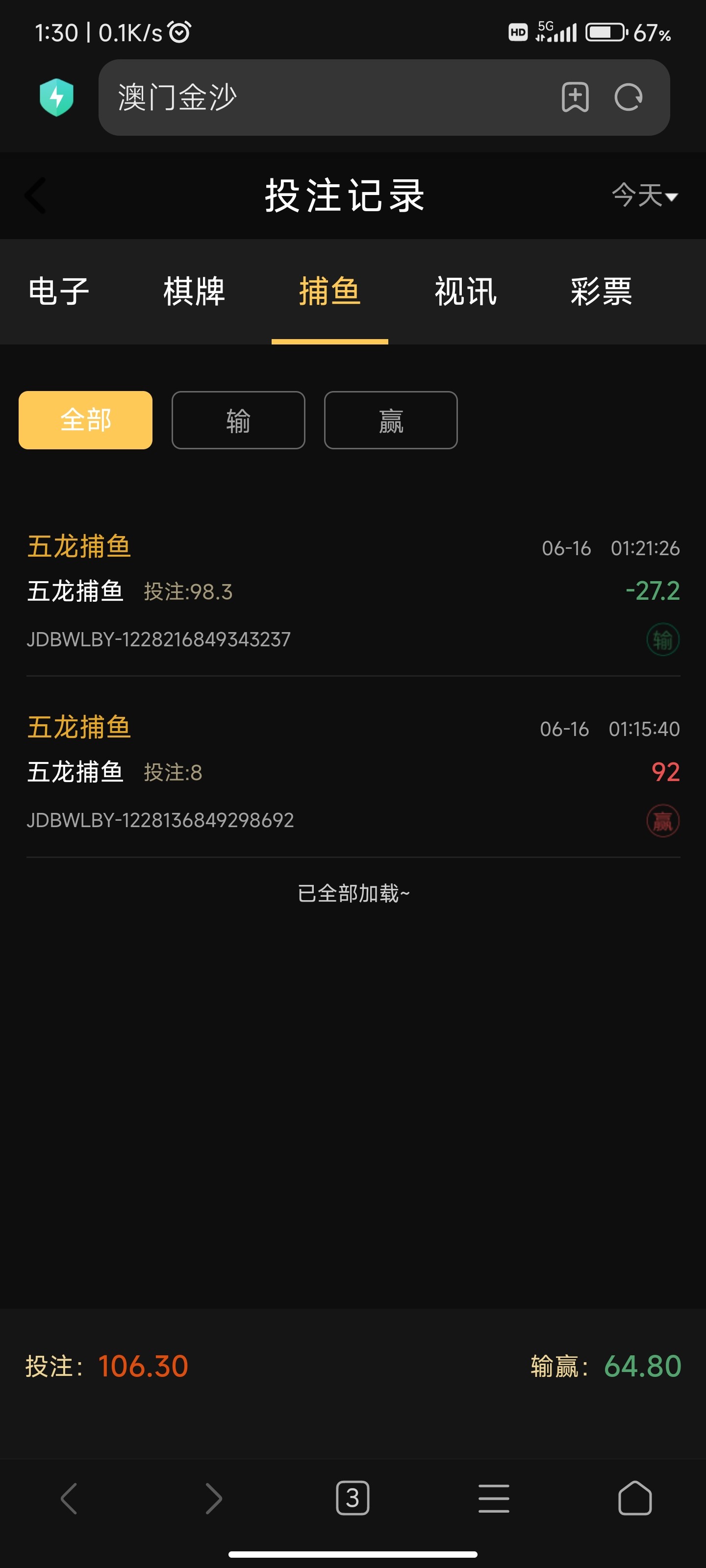Image resolution: width=706 pixels, height=1568 pixels.
Task: Open the address bar showing 澳门金沙
Action: (x=329, y=98)
